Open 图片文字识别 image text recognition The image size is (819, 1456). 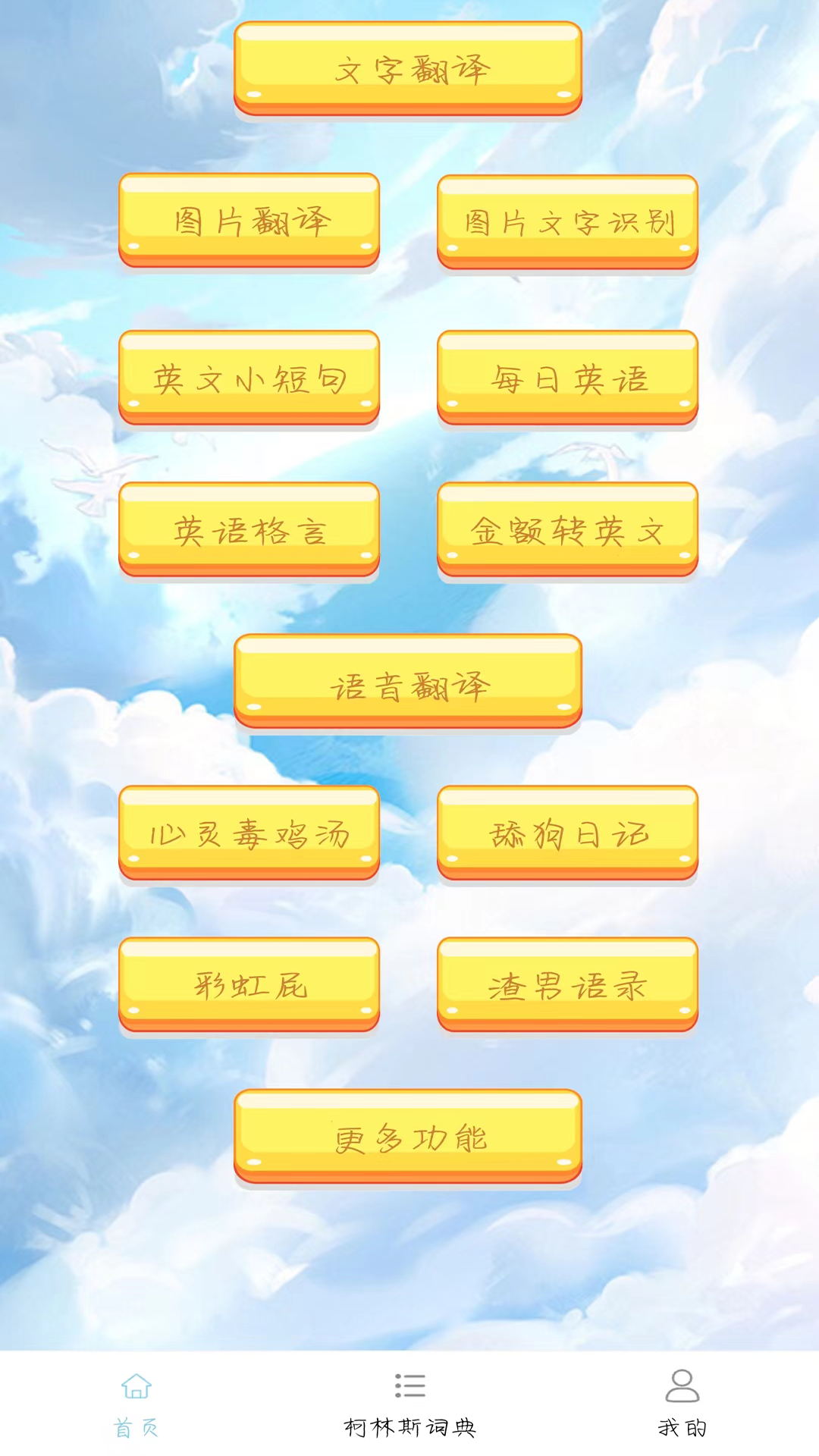567,220
